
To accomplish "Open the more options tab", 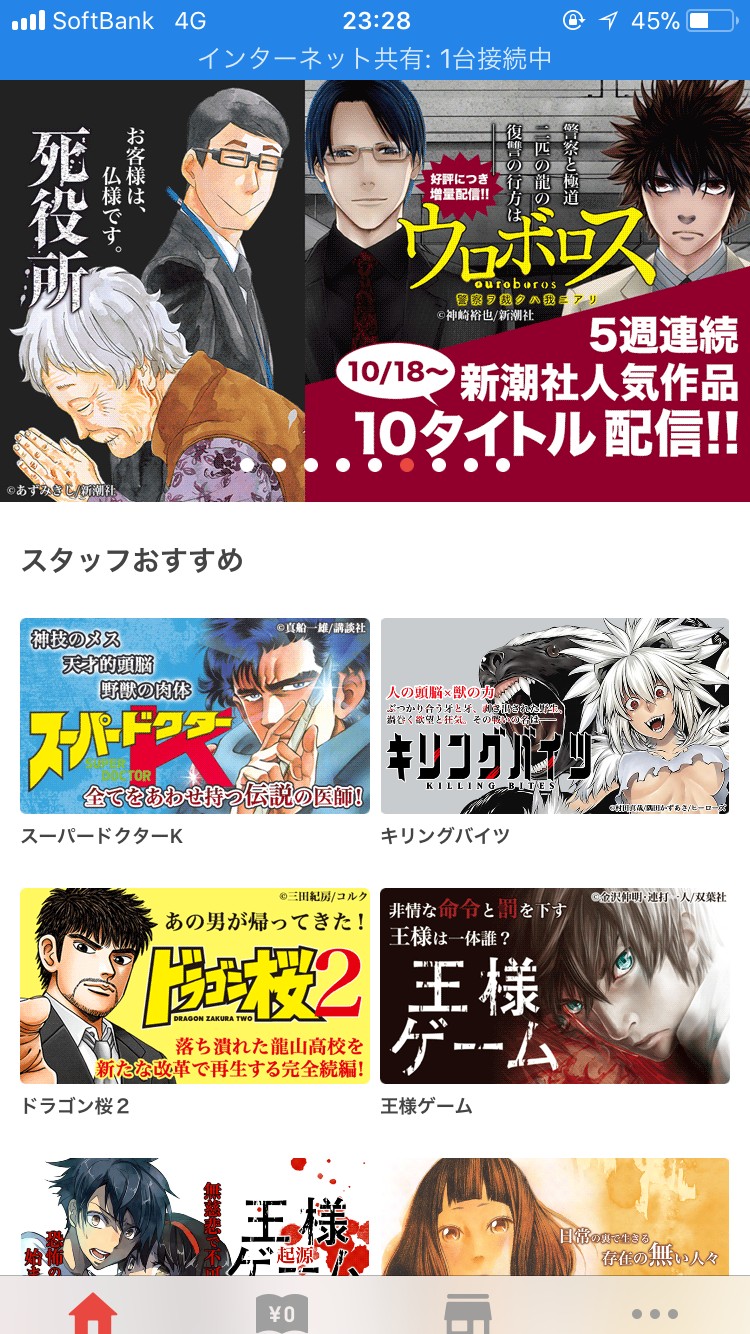I will pyautogui.click(x=656, y=1312).
